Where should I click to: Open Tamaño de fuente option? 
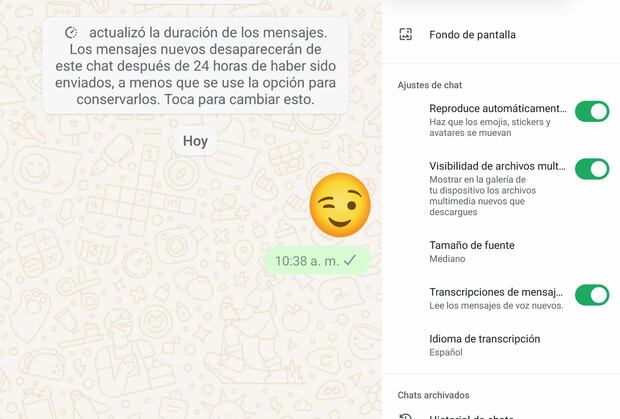click(x=471, y=251)
